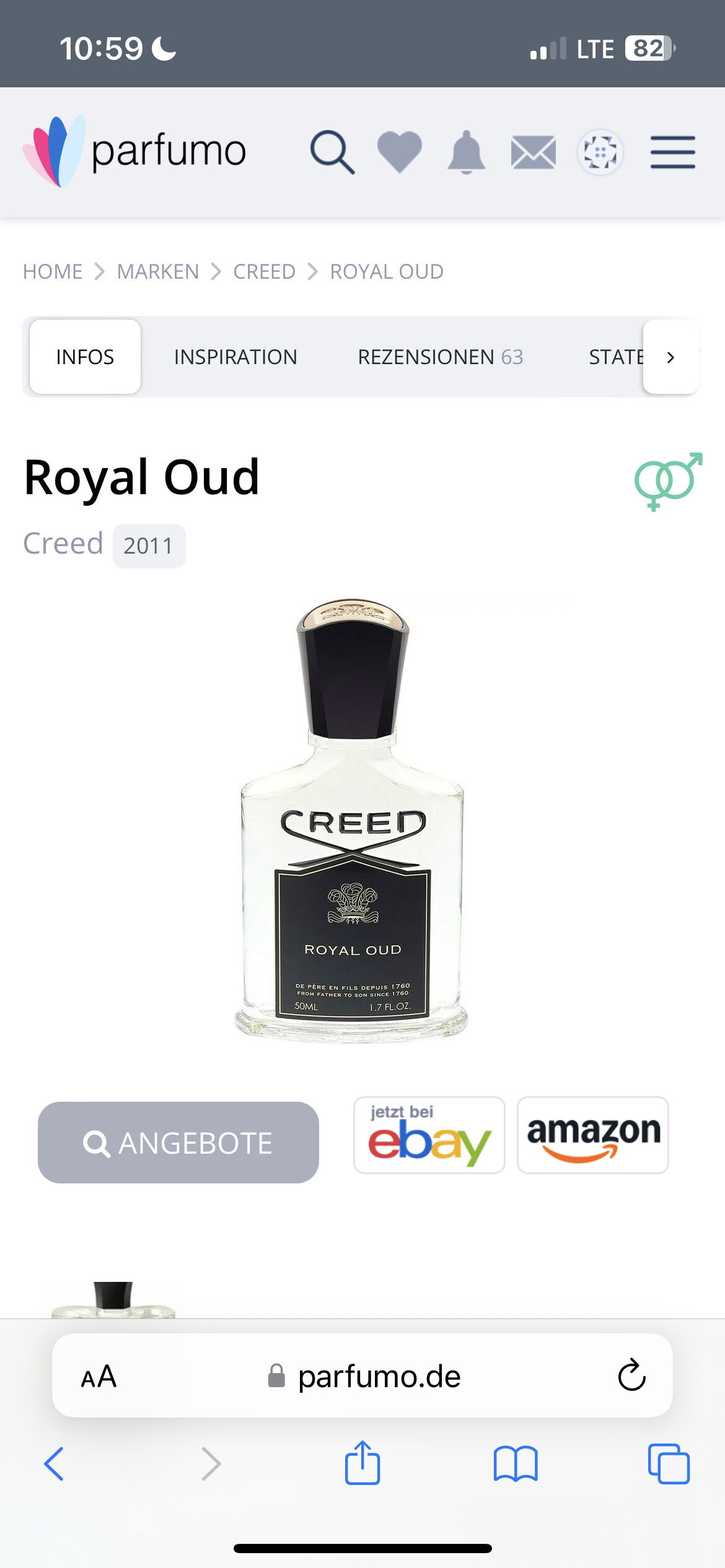Switch to the INSPIRATION tab

tap(235, 357)
